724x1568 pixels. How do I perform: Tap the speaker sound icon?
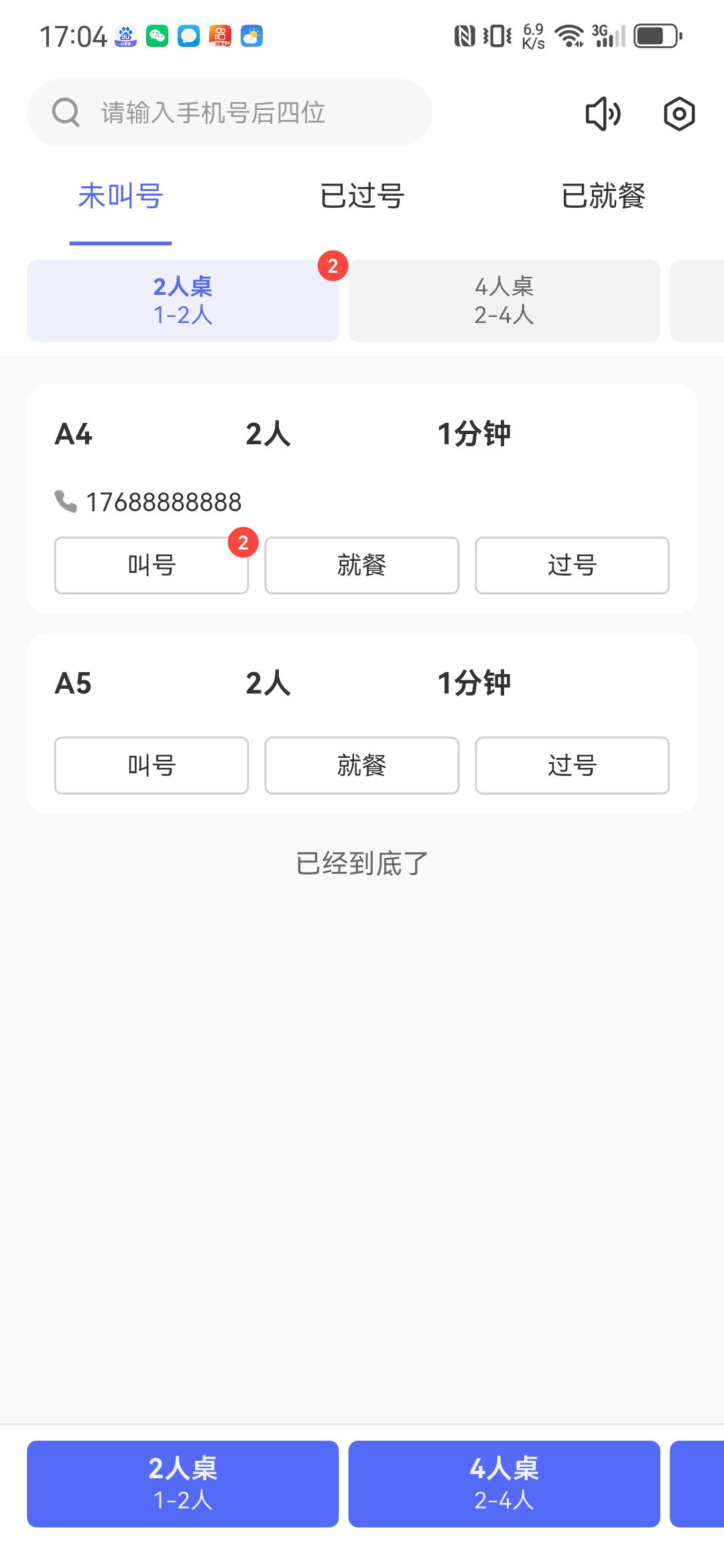click(x=603, y=113)
